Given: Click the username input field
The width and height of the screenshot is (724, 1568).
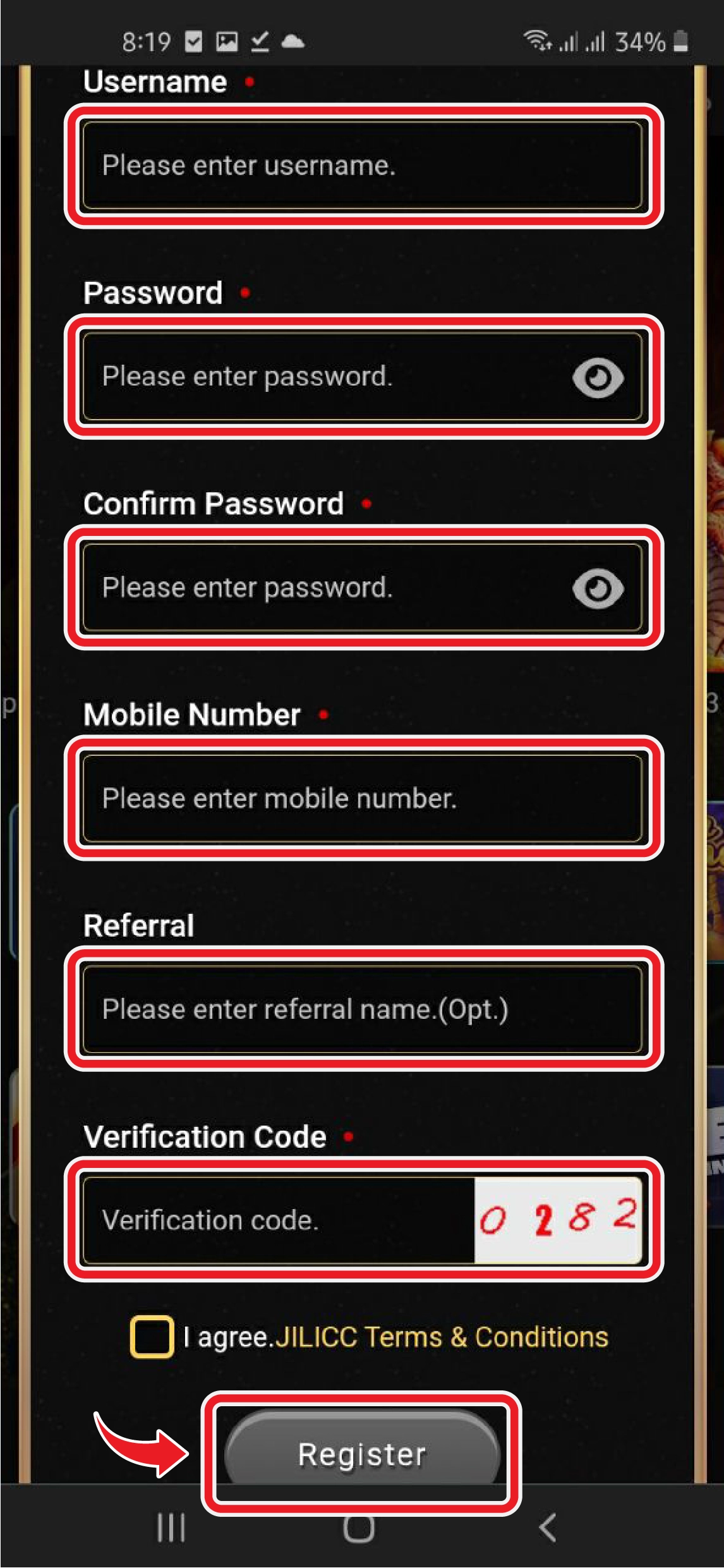Looking at the screenshot, I should point(363,166).
